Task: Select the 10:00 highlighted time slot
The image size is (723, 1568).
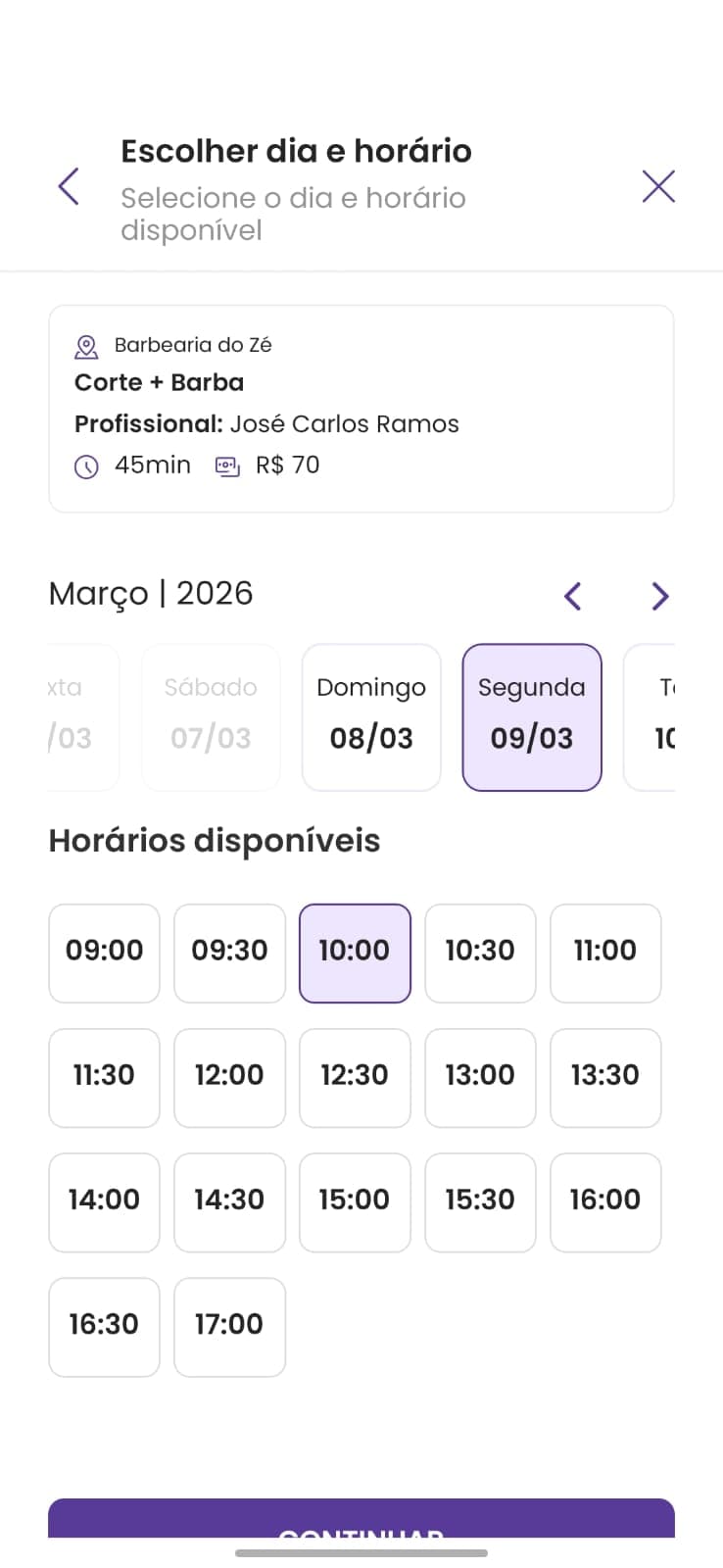Action: point(355,952)
